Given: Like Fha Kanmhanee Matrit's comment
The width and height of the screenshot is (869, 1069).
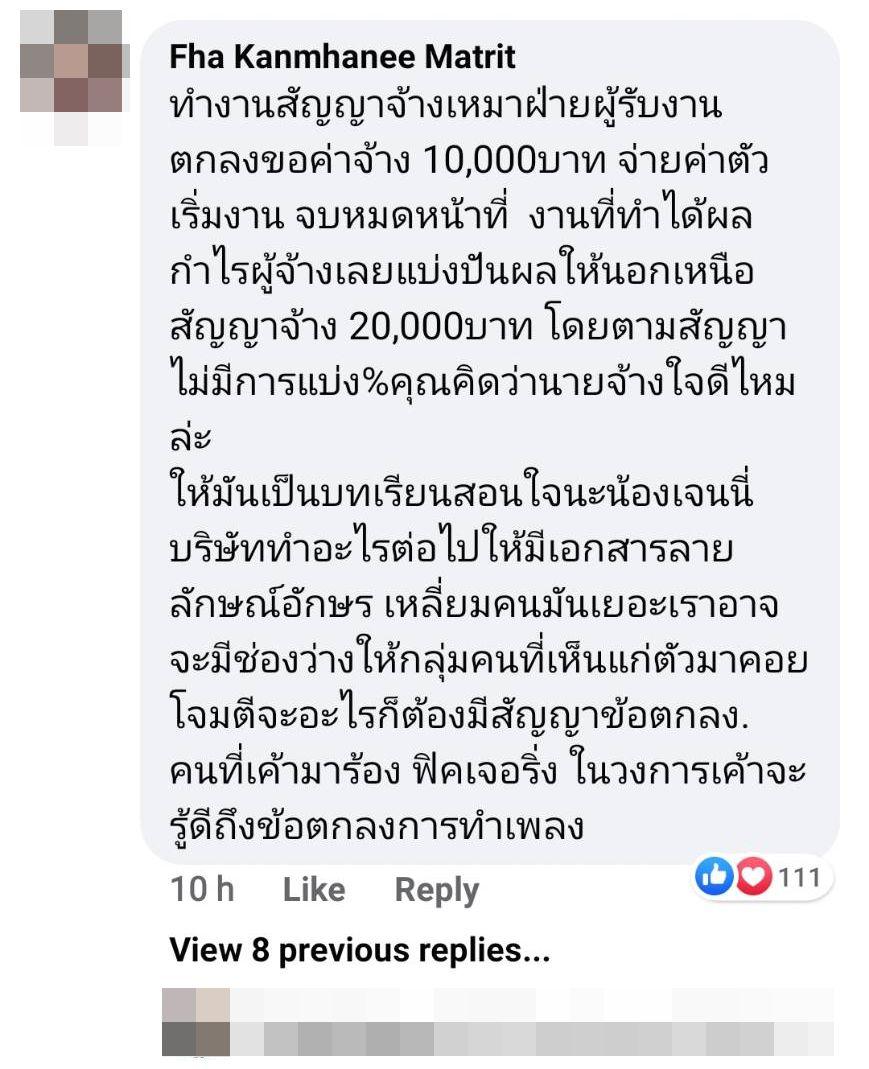Looking at the screenshot, I should click(313, 889).
